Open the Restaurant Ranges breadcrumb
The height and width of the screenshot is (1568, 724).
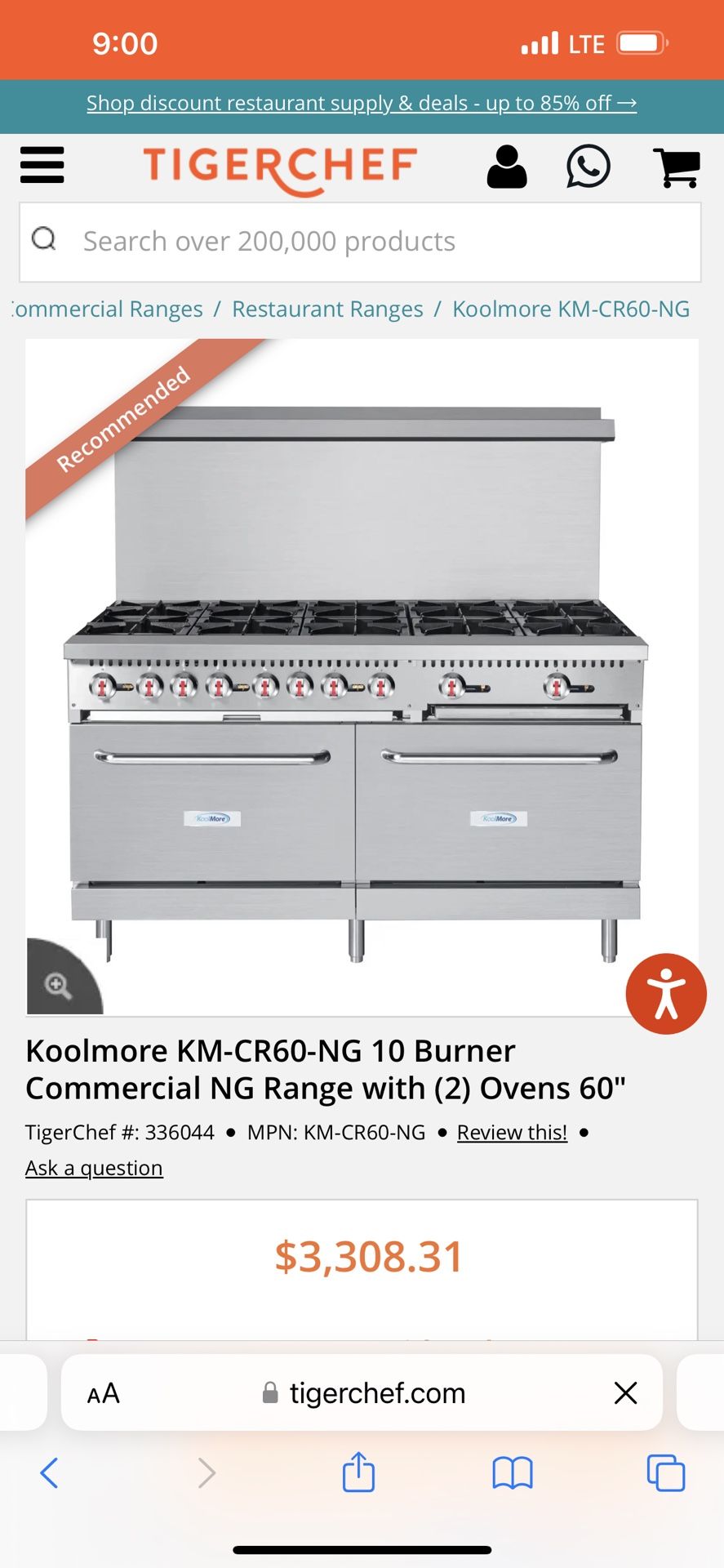[x=326, y=309]
